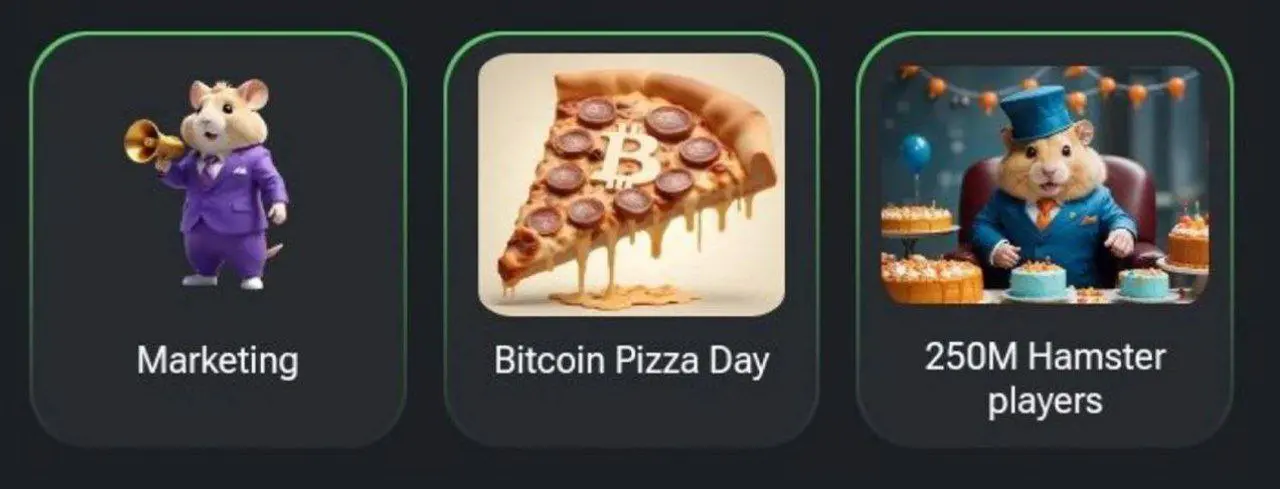Select the Bitcoin Pizza Day card
Screen dimensions: 1280x489
tap(631, 240)
